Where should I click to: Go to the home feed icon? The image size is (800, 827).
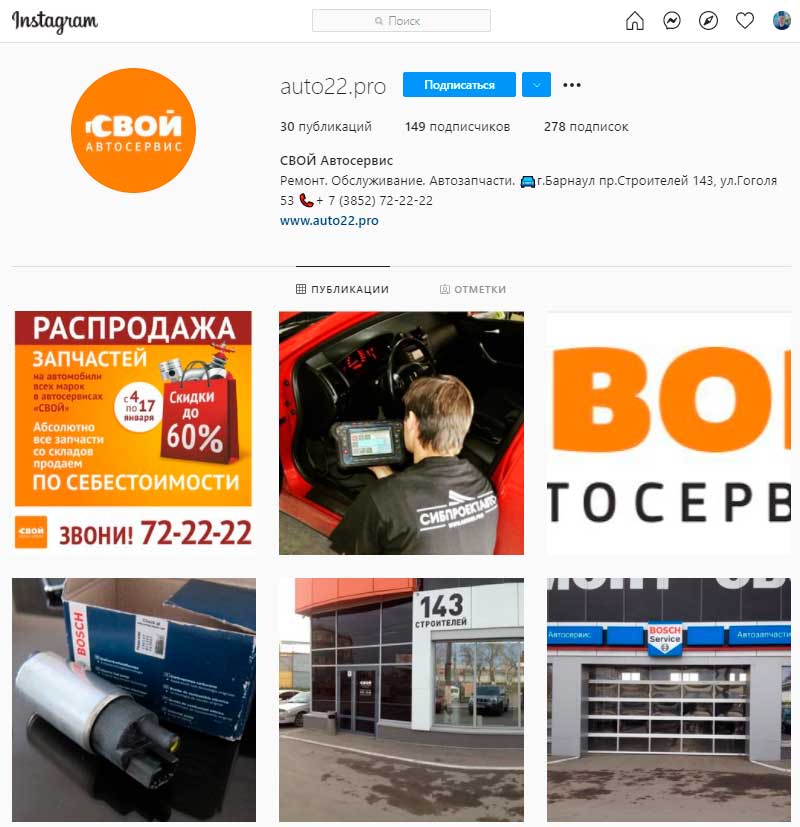click(634, 21)
